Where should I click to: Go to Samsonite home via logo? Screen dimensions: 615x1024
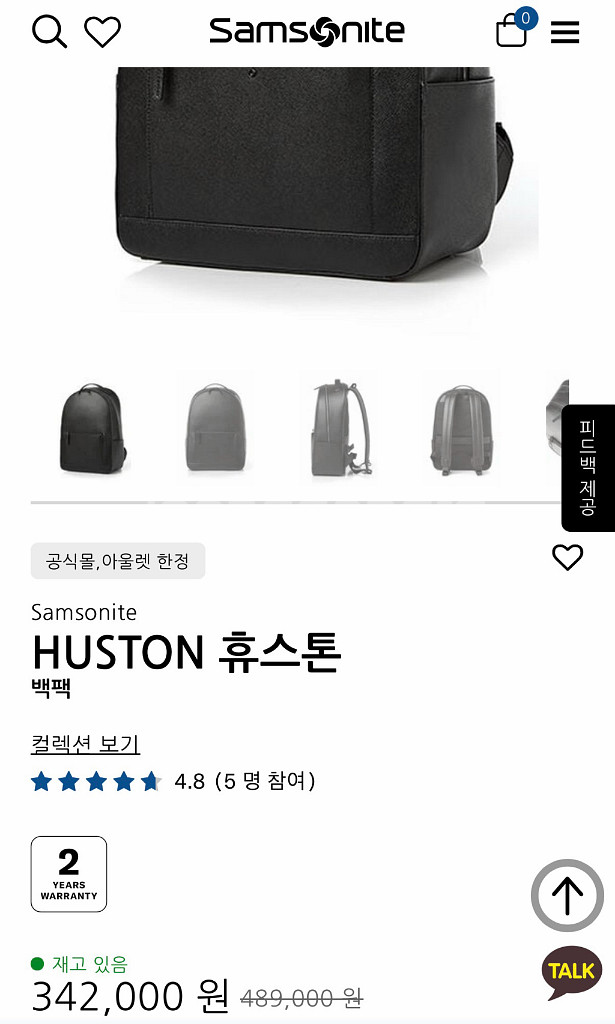click(x=307, y=31)
